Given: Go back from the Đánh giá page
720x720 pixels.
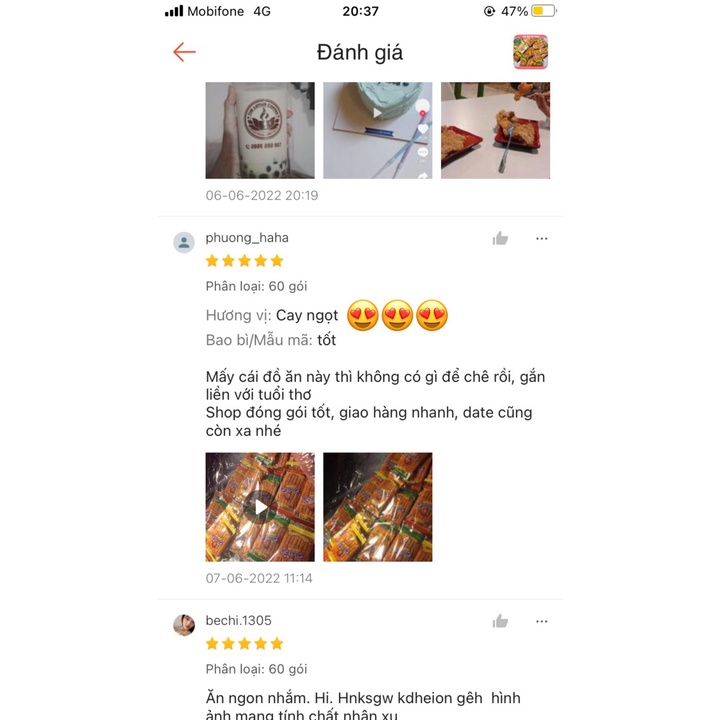Looking at the screenshot, I should tap(184, 52).
